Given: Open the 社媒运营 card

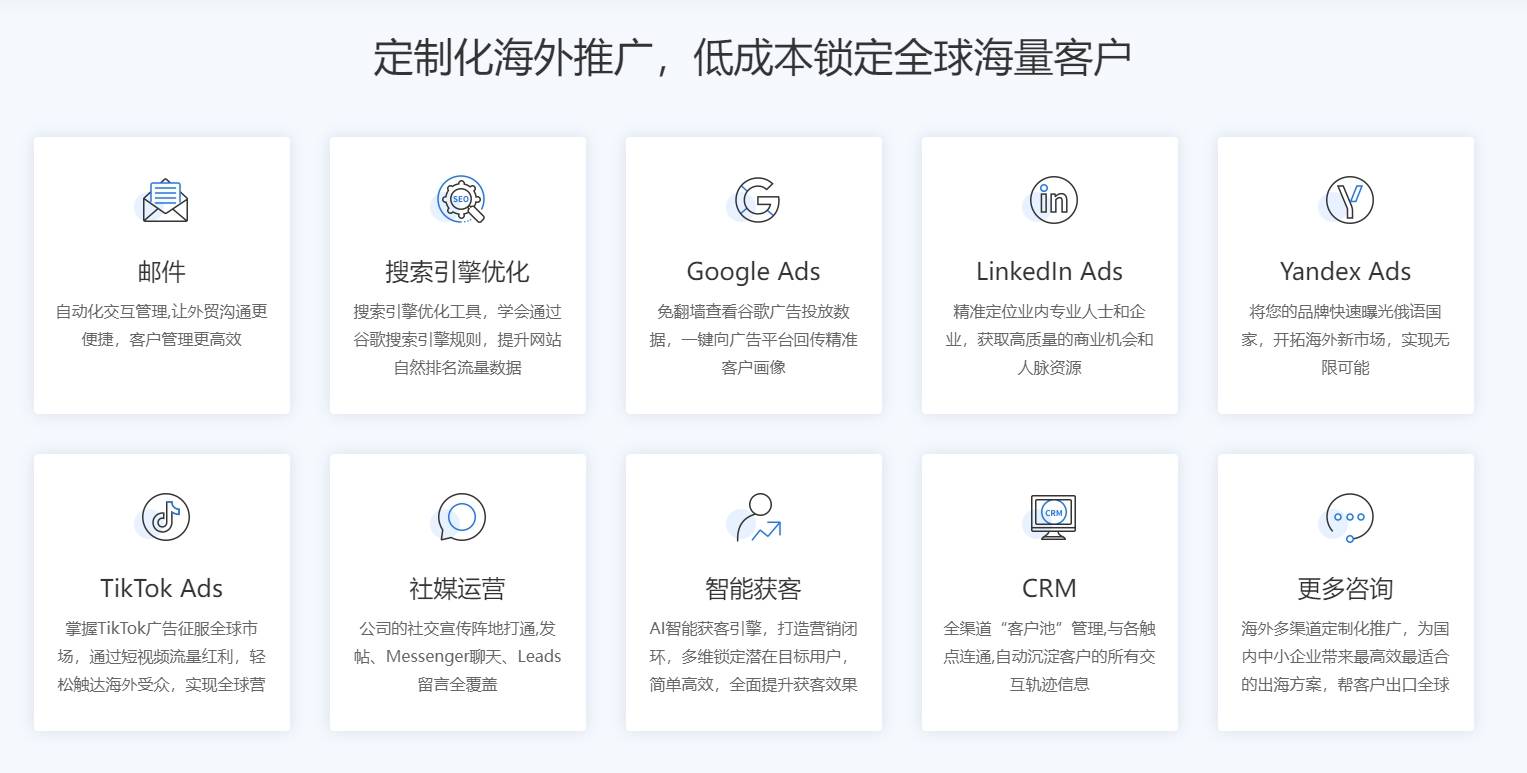Looking at the screenshot, I should [458, 589].
